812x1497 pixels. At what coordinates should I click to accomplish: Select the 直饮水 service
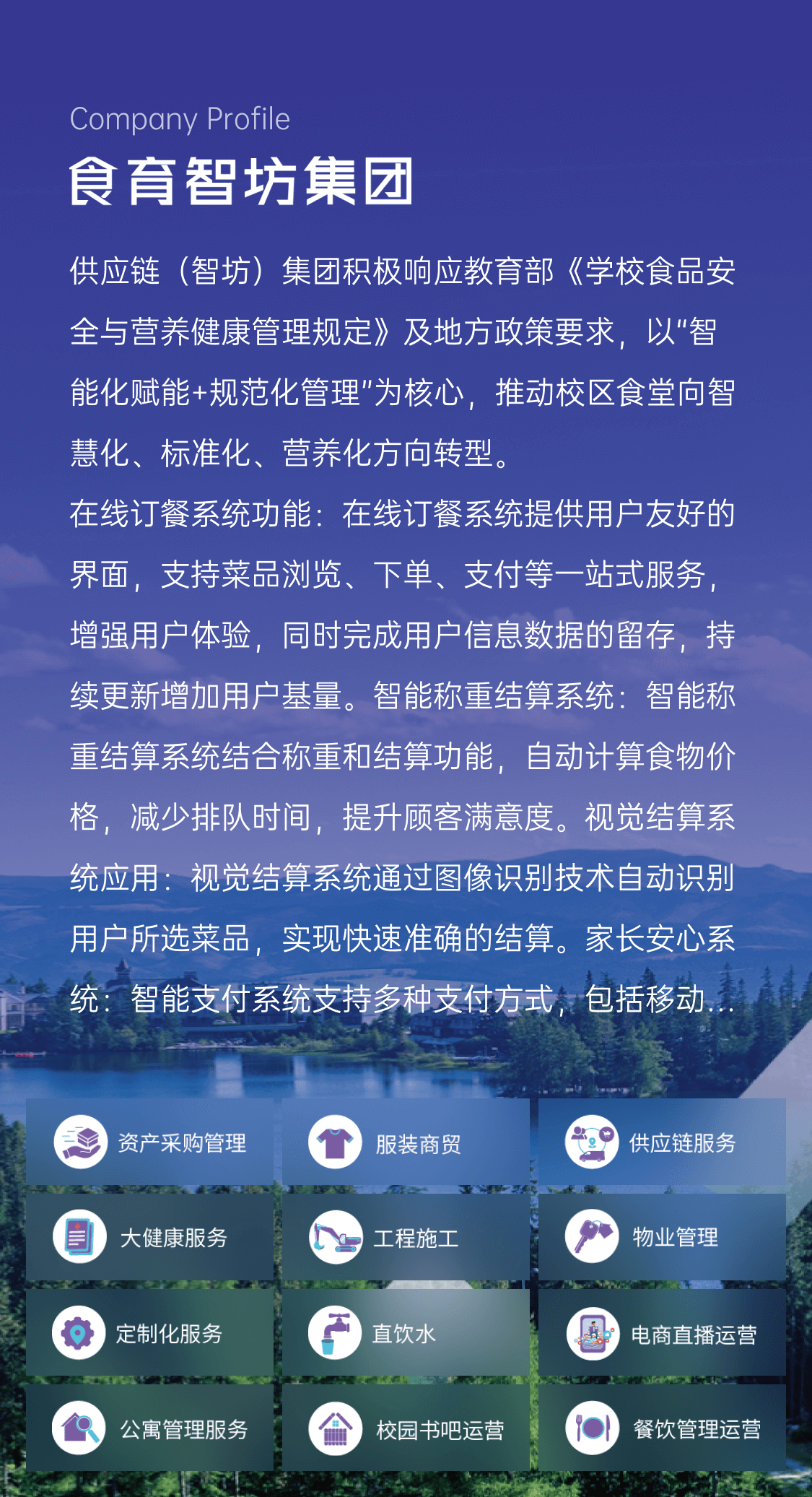coord(406,1333)
